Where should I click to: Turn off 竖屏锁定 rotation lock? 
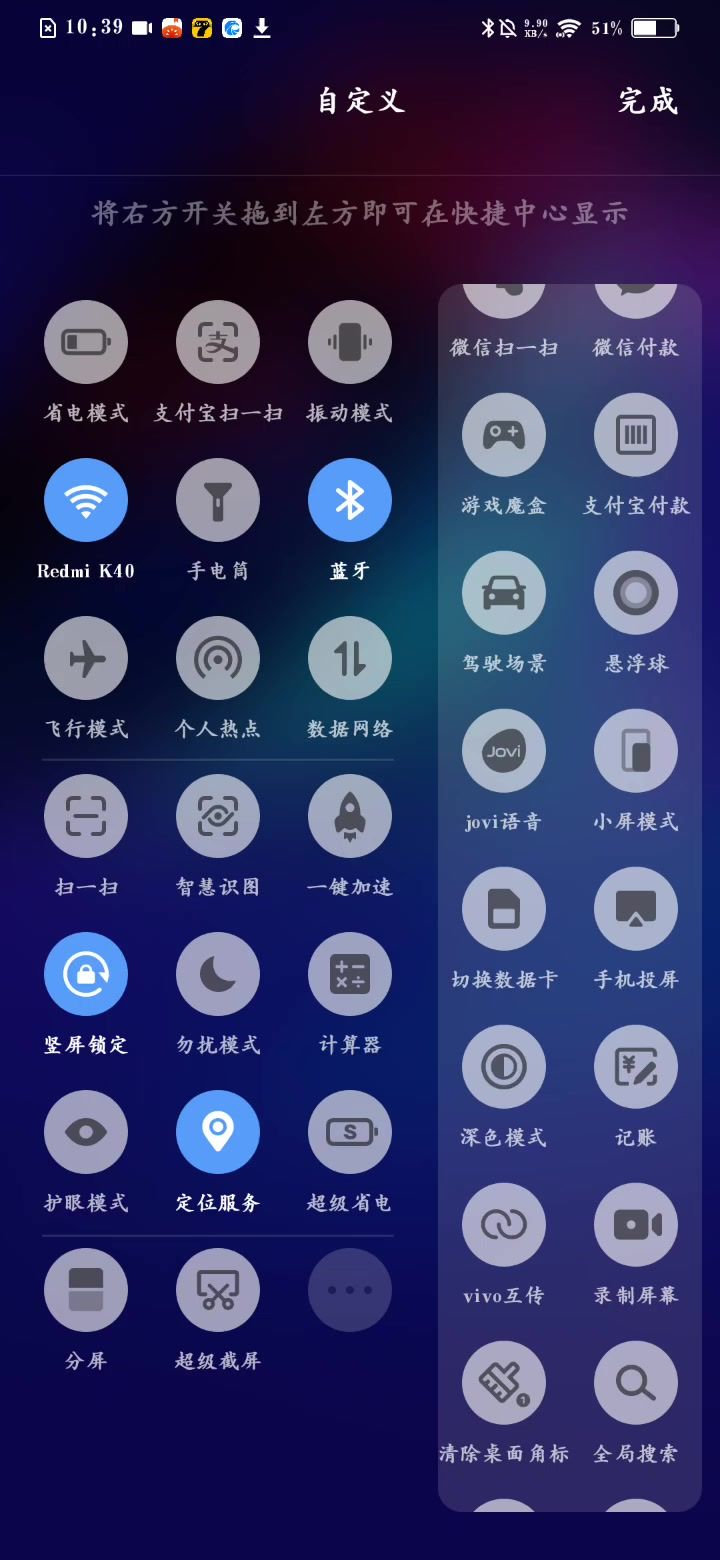tap(86, 974)
